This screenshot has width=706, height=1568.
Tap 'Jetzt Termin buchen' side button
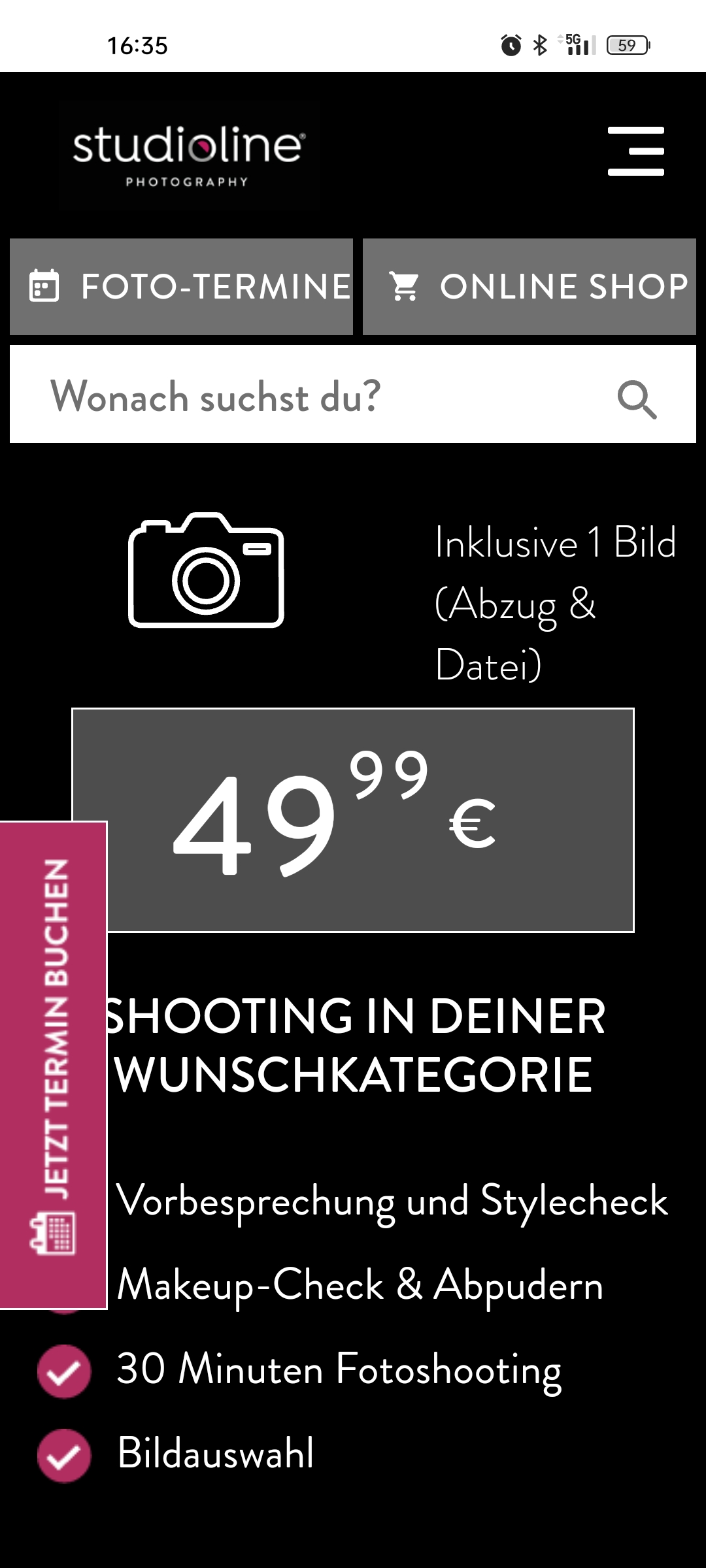pyautogui.click(x=54, y=1065)
